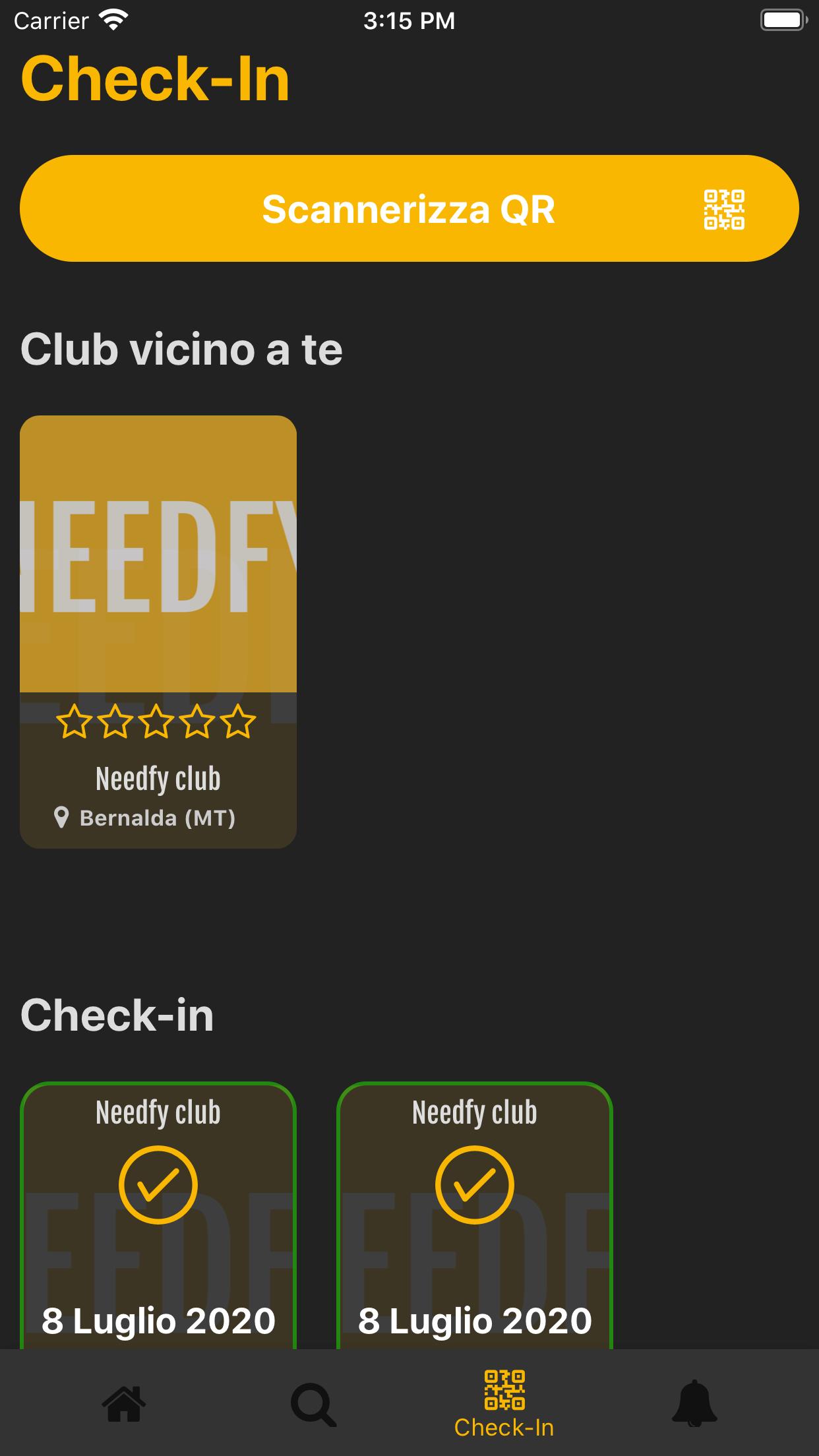Open the Needfy club thumbnail image
Image resolution: width=819 pixels, height=1456 pixels.
(158, 554)
